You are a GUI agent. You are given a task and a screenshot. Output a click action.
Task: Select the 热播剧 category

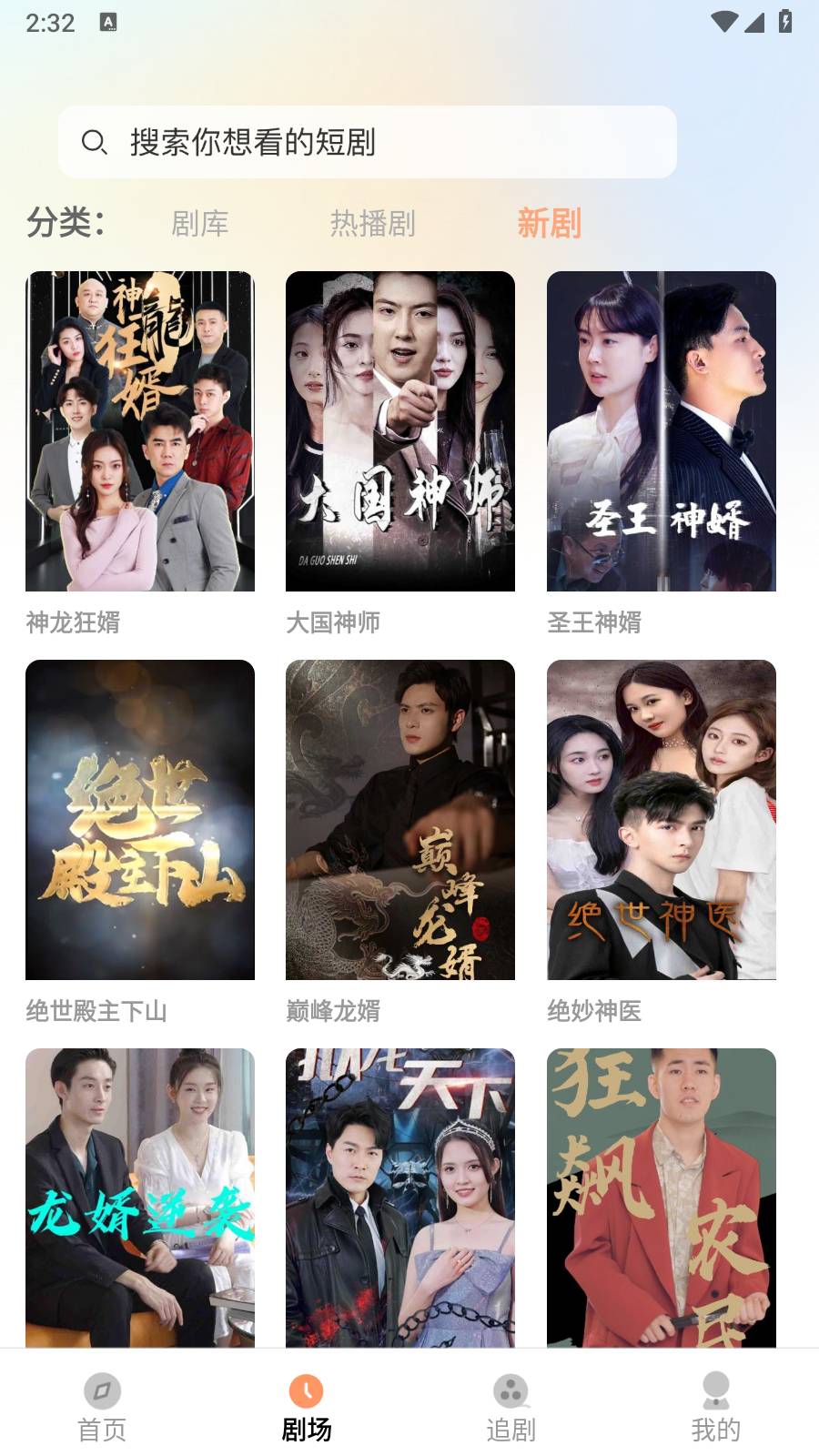(372, 223)
